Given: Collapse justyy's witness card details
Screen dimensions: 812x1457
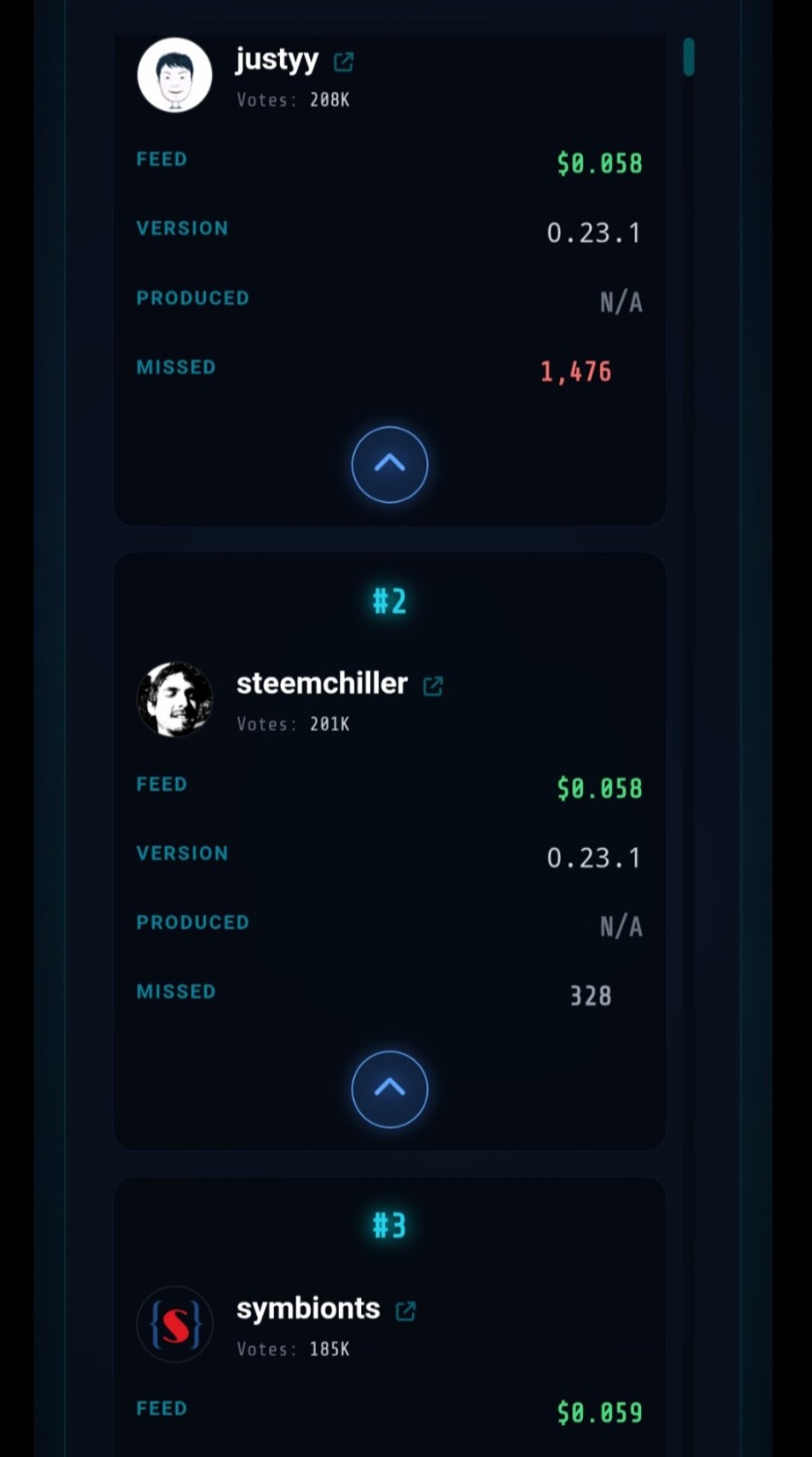Looking at the screenshot, I should (x=389, y=464).
